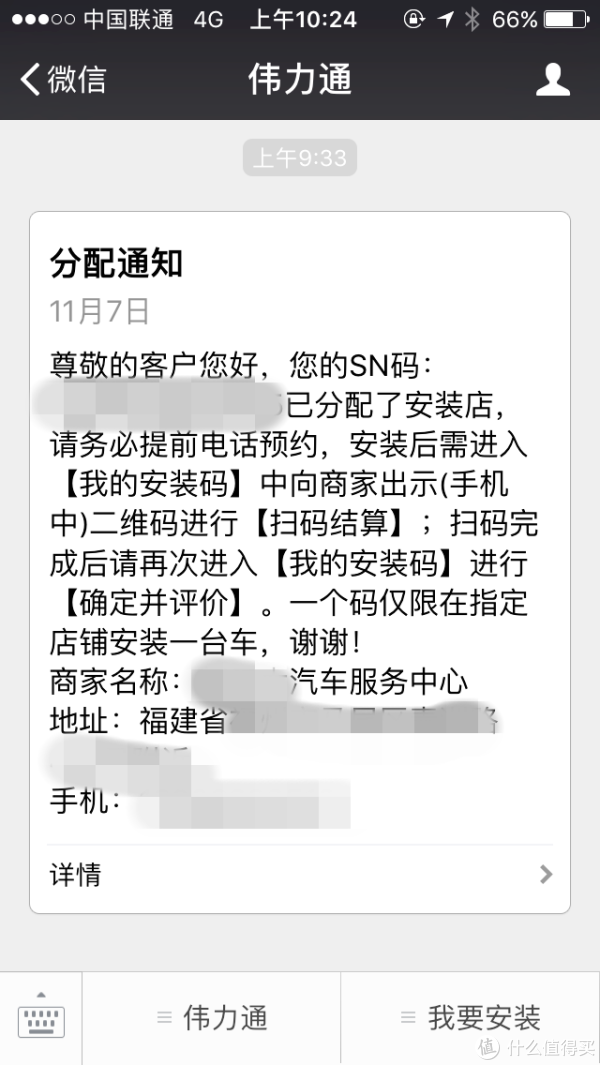The width and height of the screenshot is (600, 1065).
Task: Open the 我要安装 bottom menu
Action: tap(470, 1018)
